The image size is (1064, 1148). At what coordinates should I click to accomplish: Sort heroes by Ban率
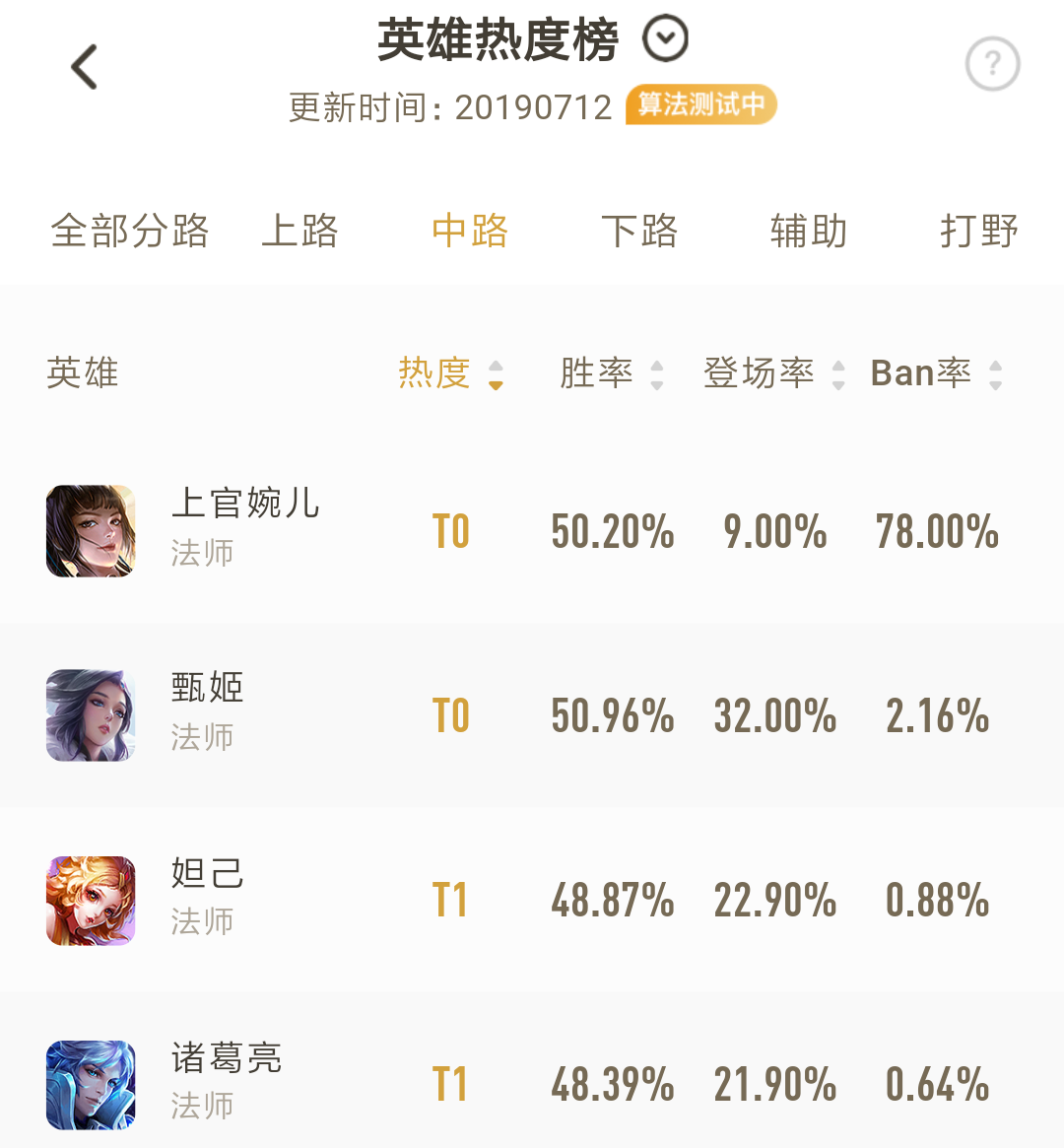(x=937, y=373)
